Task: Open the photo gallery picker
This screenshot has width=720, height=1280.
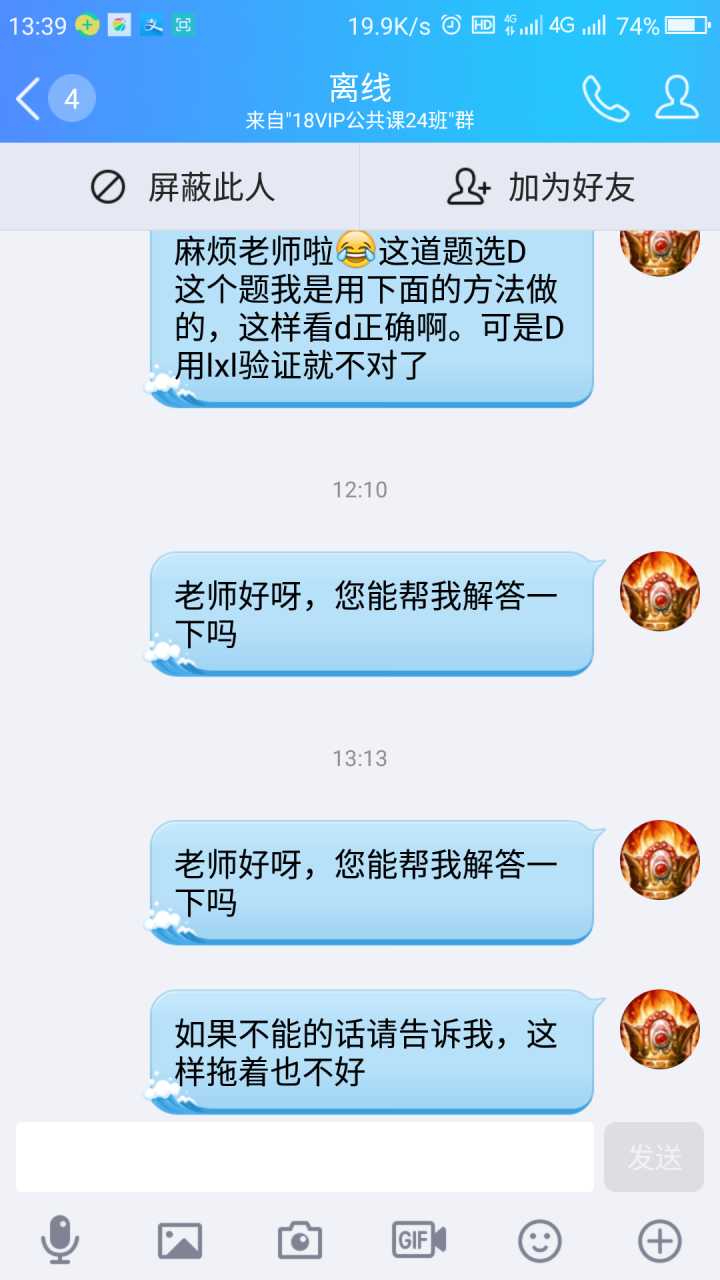Action: tap(180, 1241)
